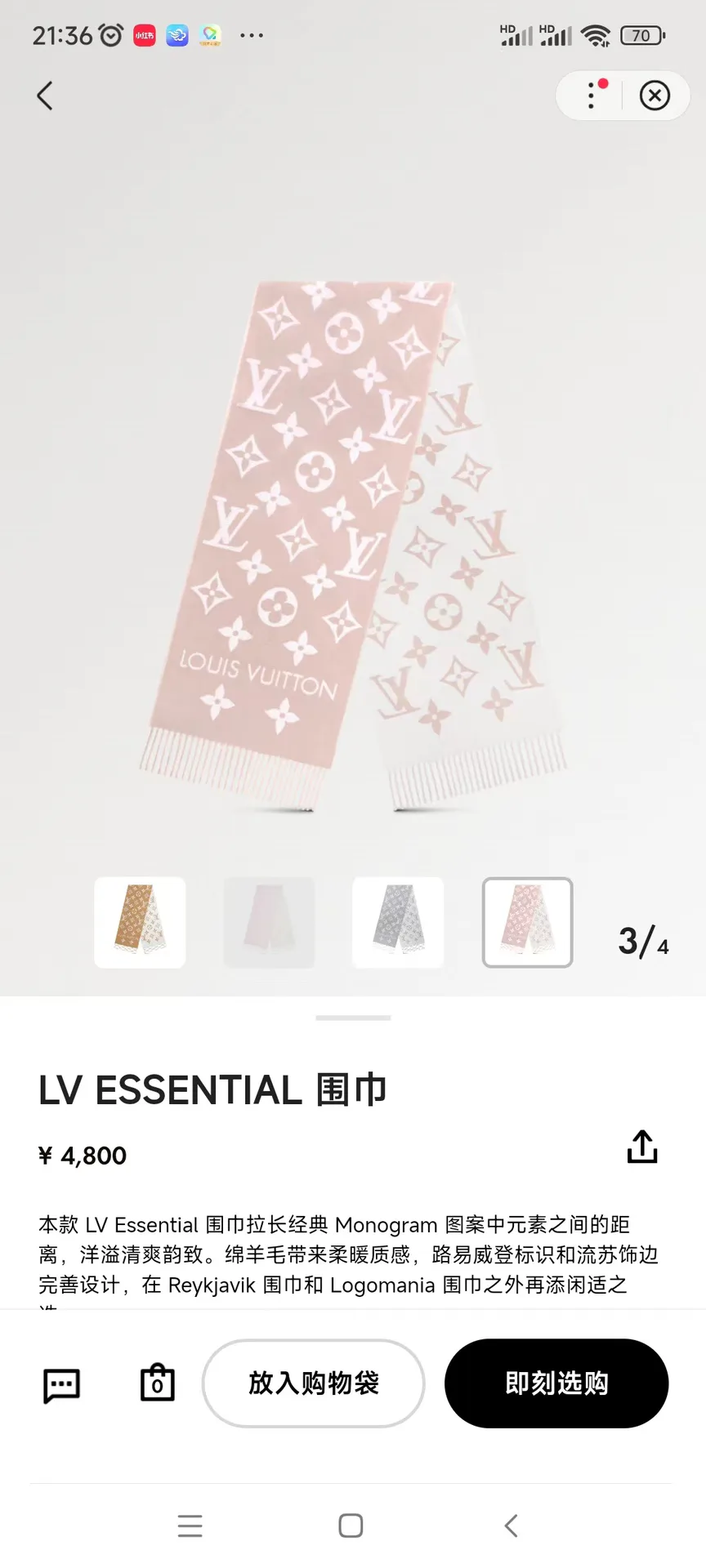Image resolution: width=706 pixels, height=1568 pixels.
Task: Close the mini program with the X button
Action: coord(655,96)
